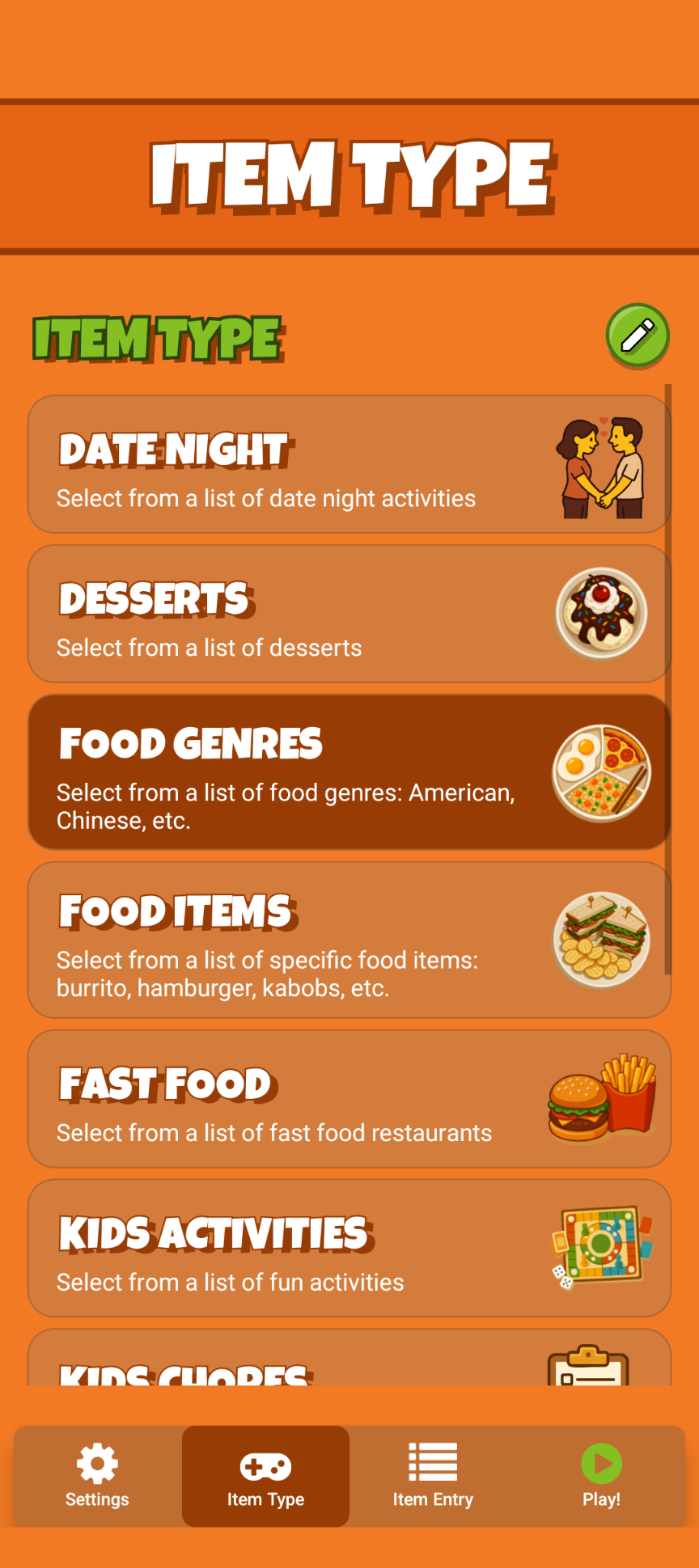Click the food plate icon on Food Genres
Image resolution: width=699 pixels, height=1568 pixels.
pos(601,772)
